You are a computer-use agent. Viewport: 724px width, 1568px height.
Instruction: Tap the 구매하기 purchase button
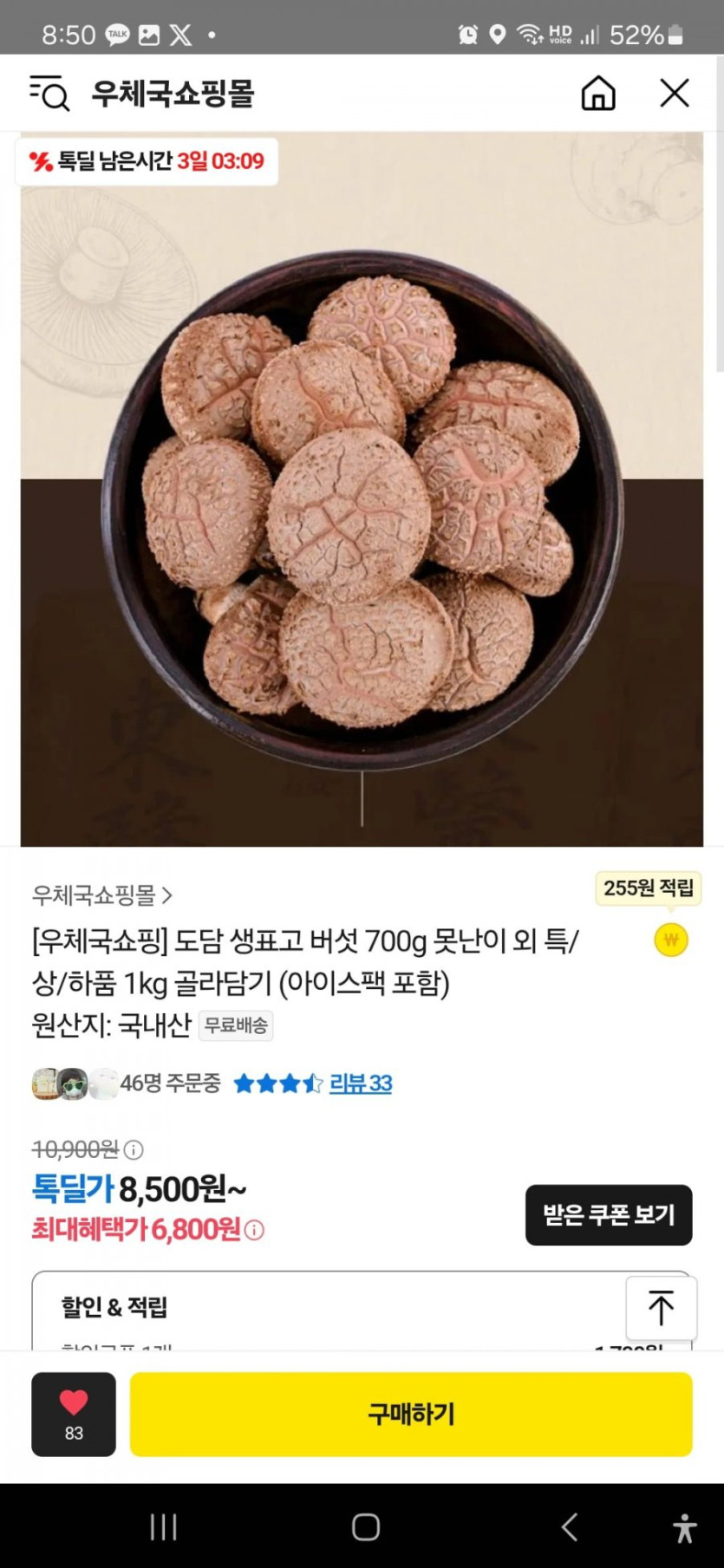411,1414
